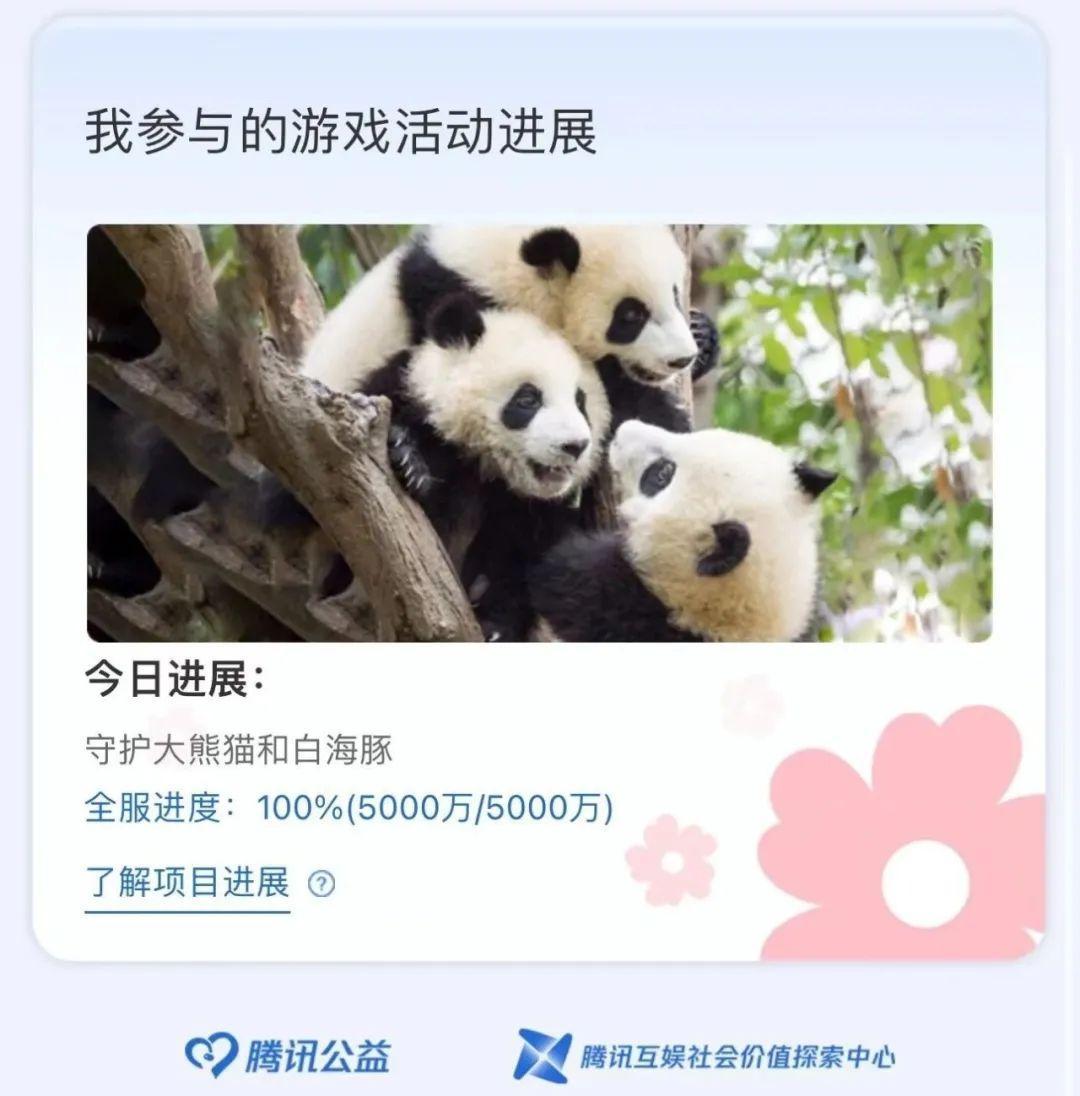1080x1096 pixels.
Task: Open the panda photo banner
Action: click(539, 433)
